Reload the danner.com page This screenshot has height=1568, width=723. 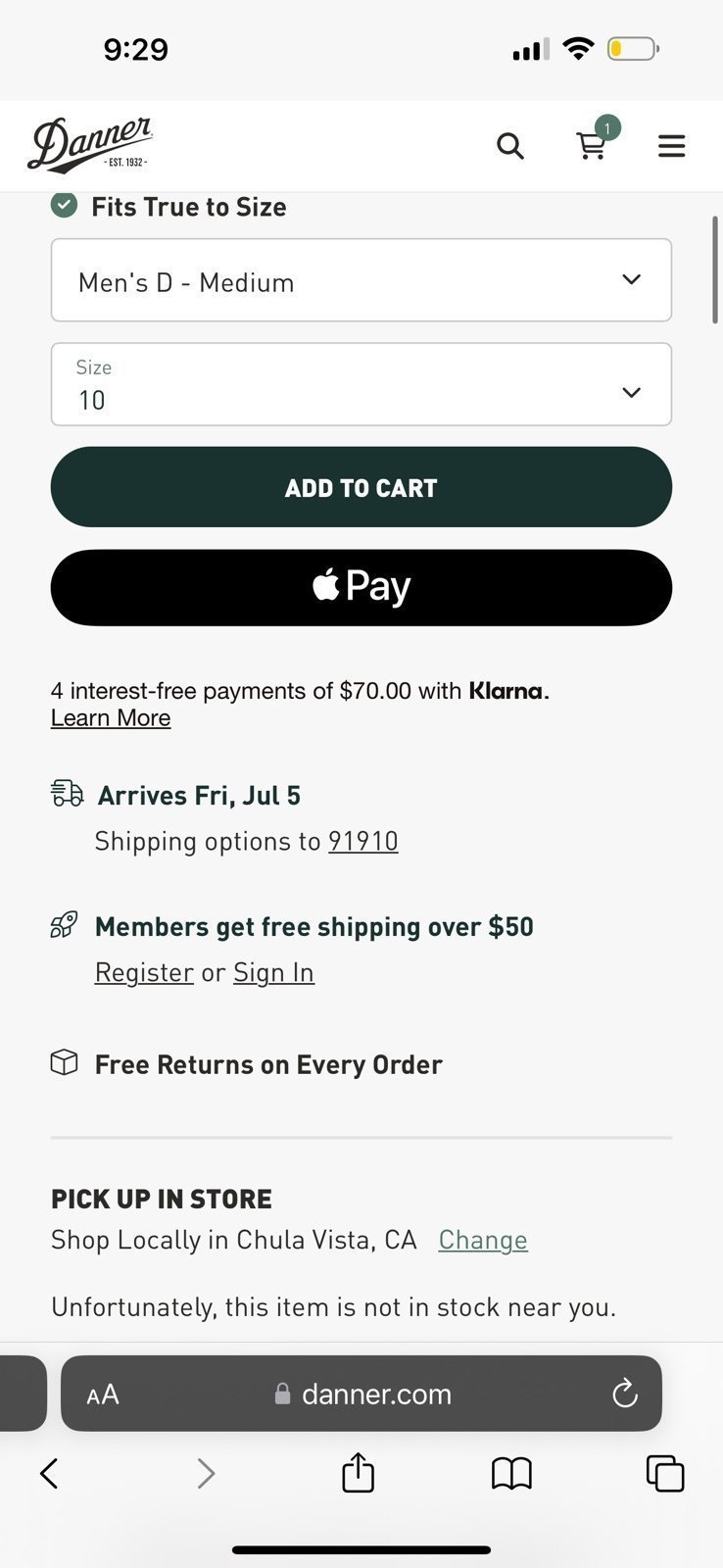pos(625,1394)
